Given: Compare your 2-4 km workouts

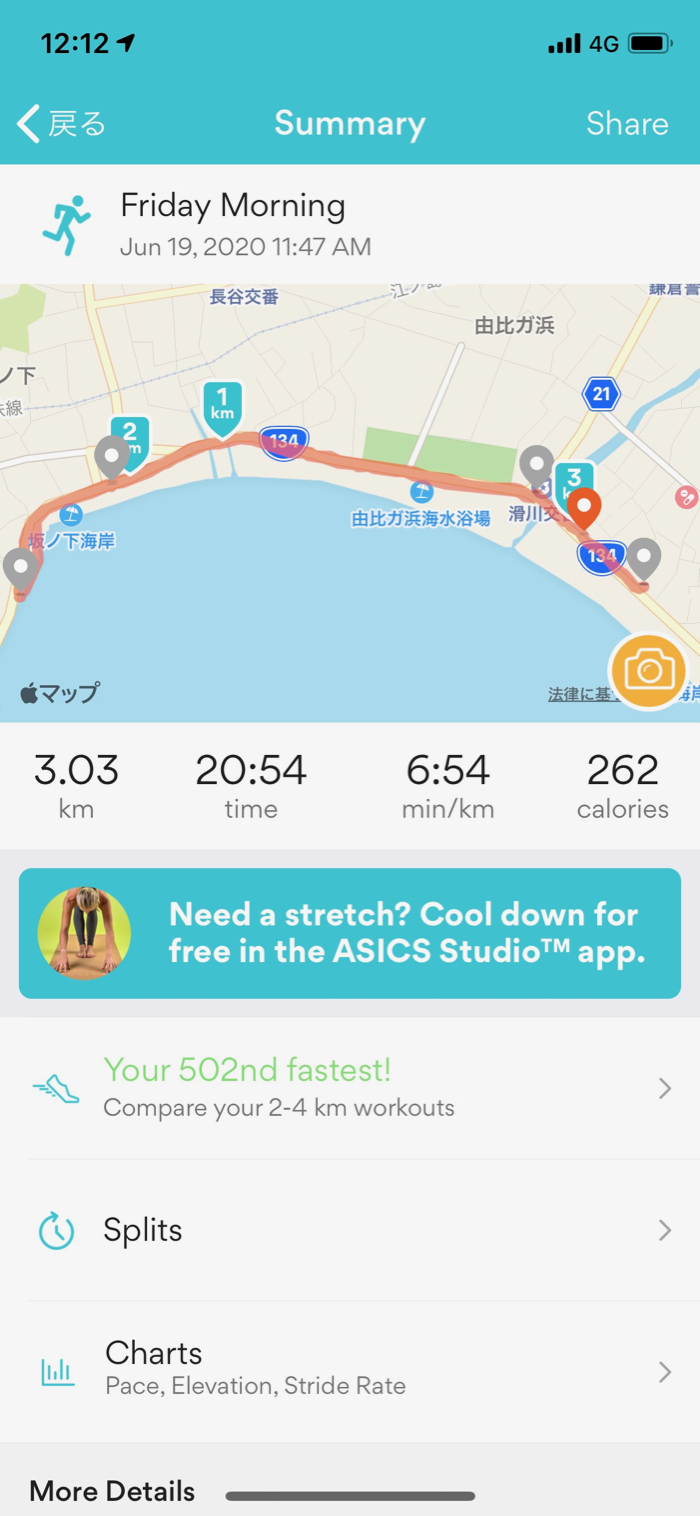Looking at the screenshot, I should pyautogui.click(x=350, y=1087).
